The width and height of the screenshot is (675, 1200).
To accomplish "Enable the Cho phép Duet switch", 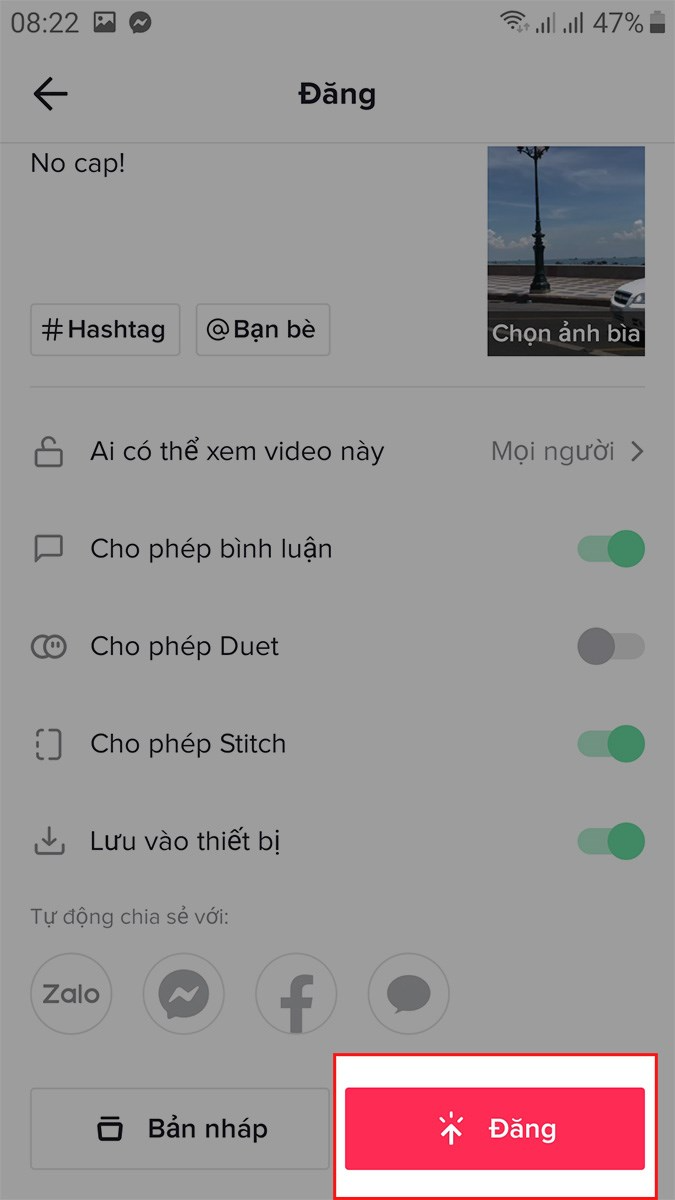I will coord(611,647).
